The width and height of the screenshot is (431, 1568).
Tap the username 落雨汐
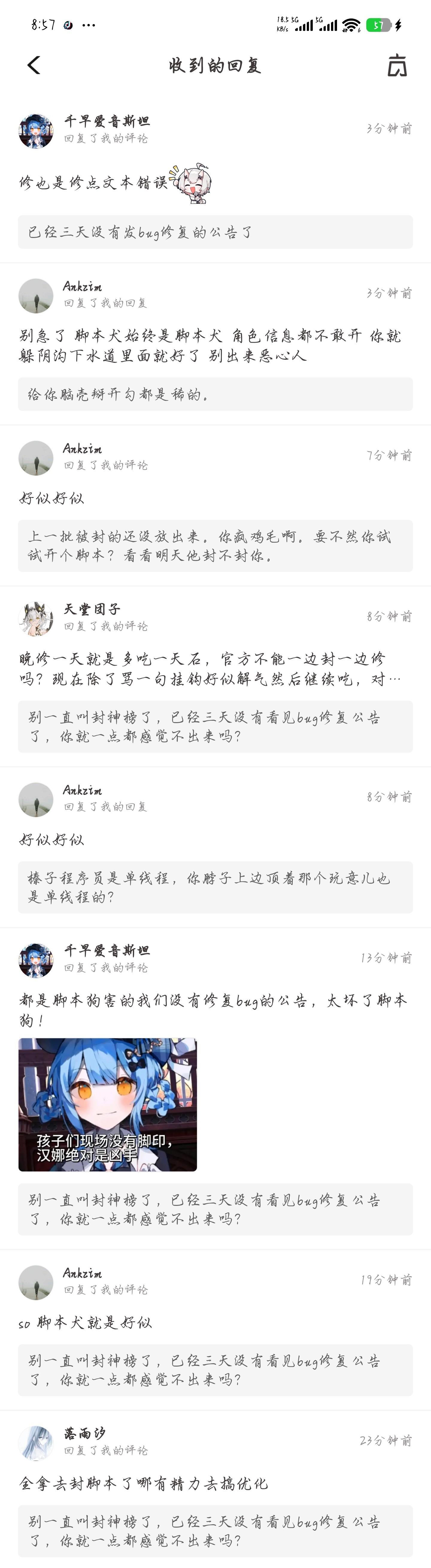click(85, 1433)
